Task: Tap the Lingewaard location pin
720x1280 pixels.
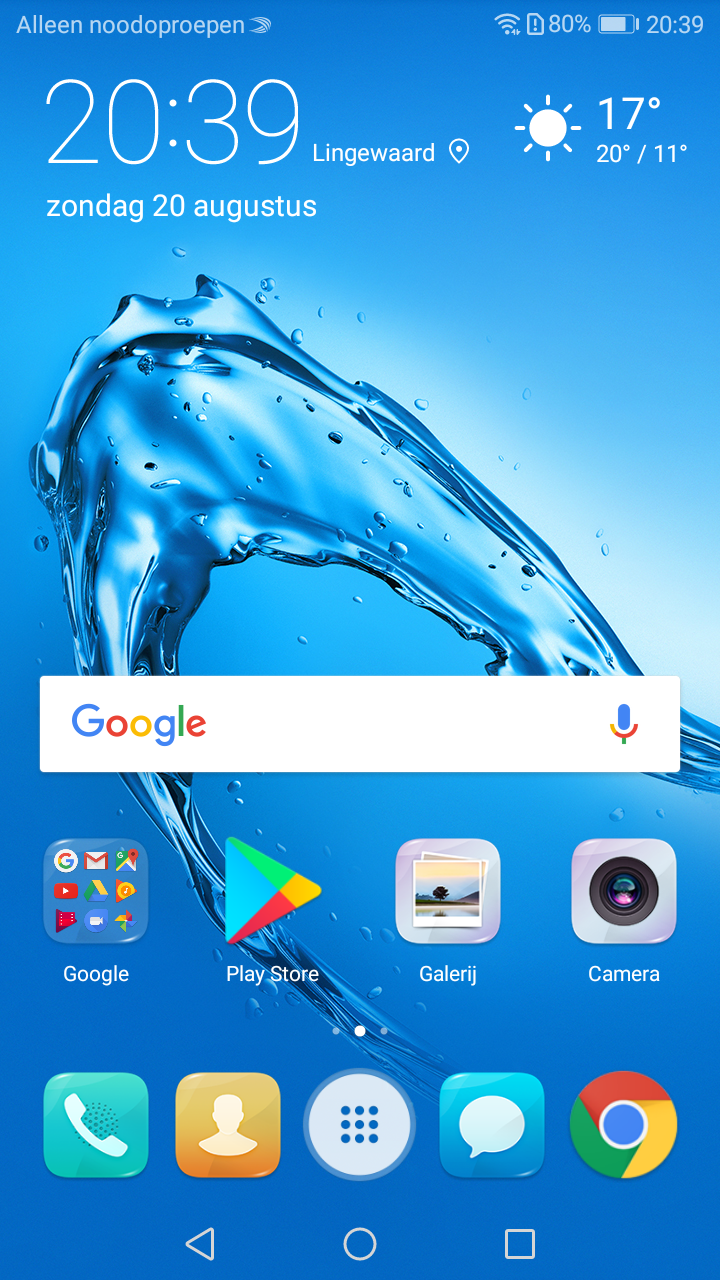Action: (459, 152)
